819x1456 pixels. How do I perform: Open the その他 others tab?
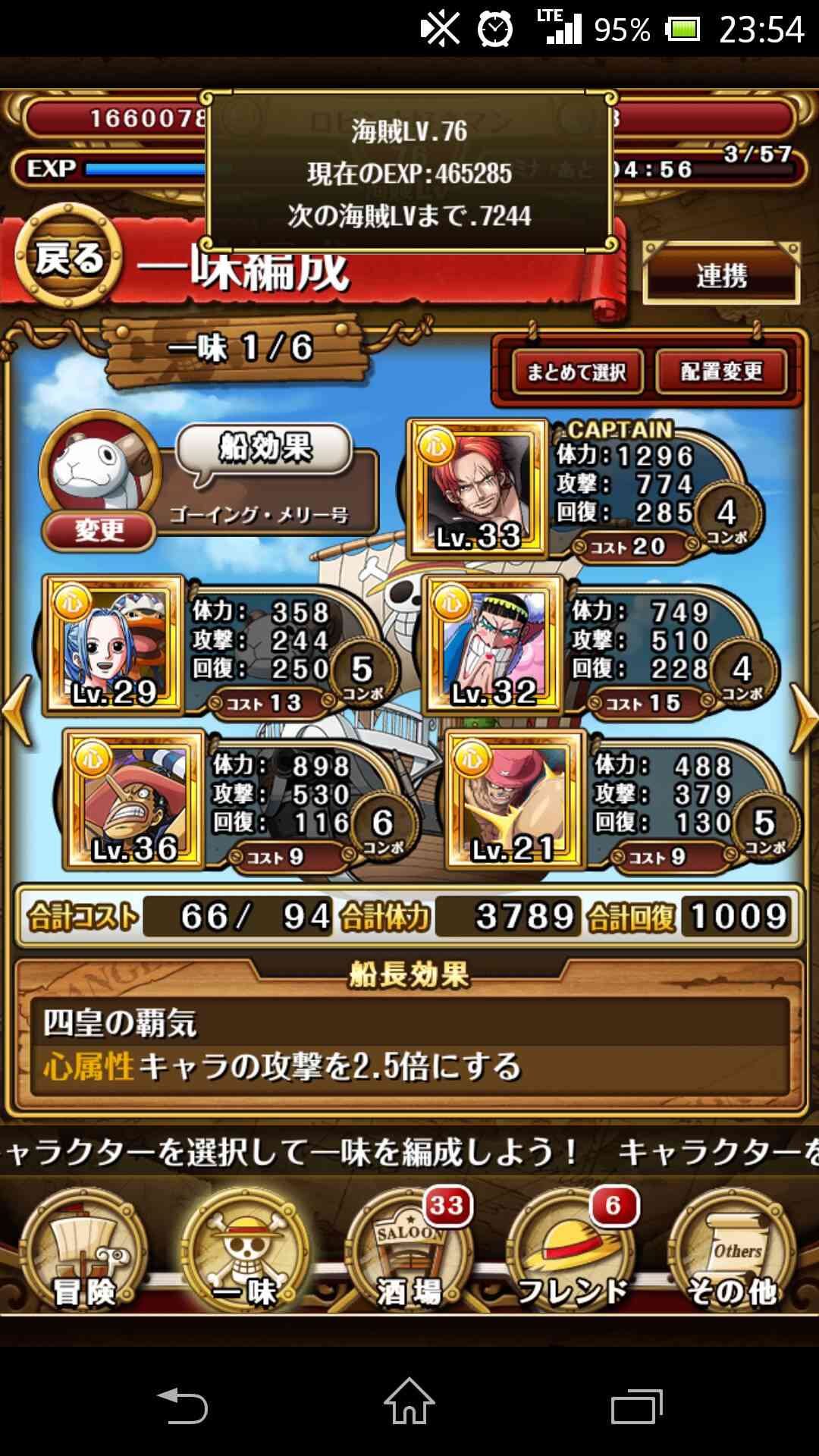click(x=733, y=1253)
